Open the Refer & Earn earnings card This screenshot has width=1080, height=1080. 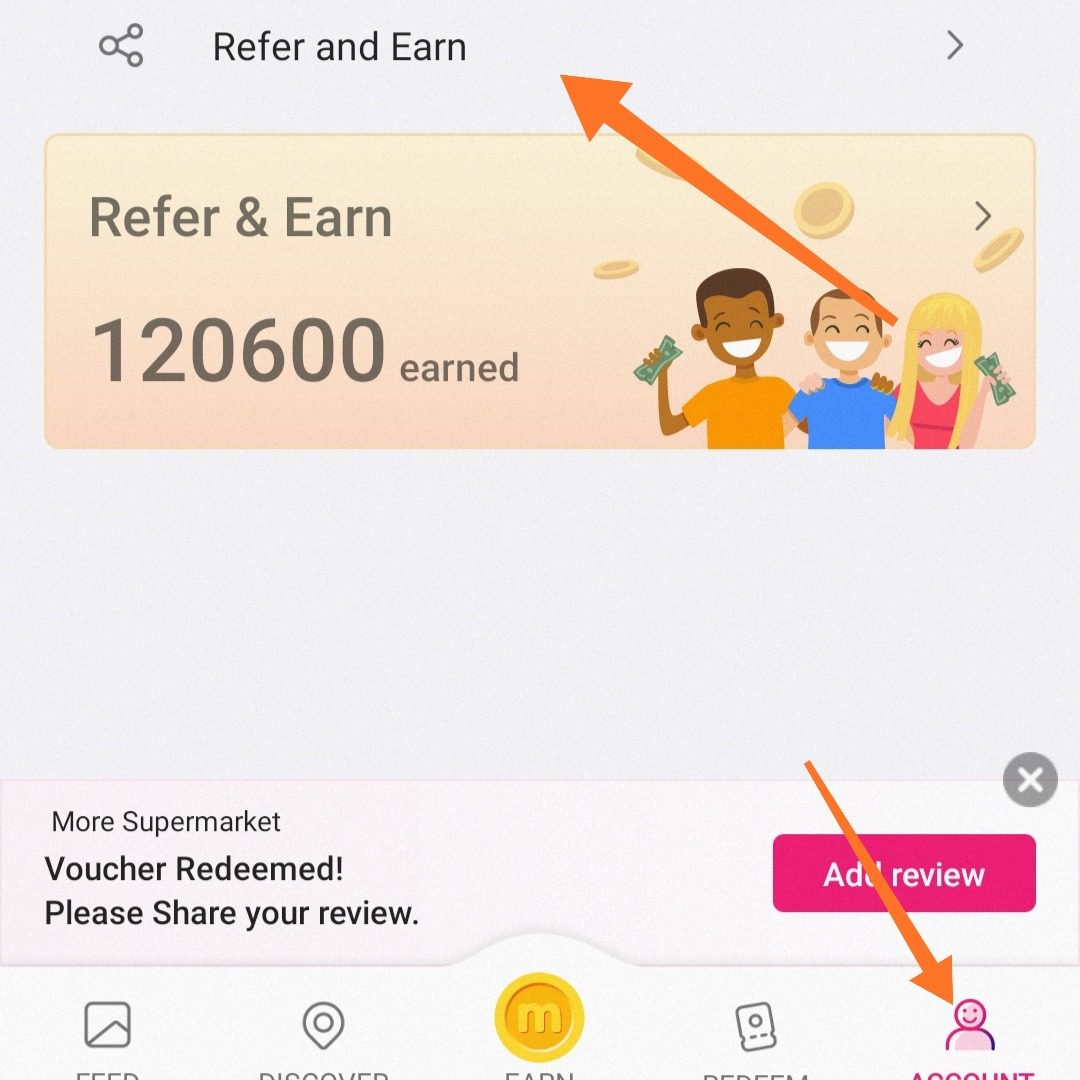tap(540, 290)
